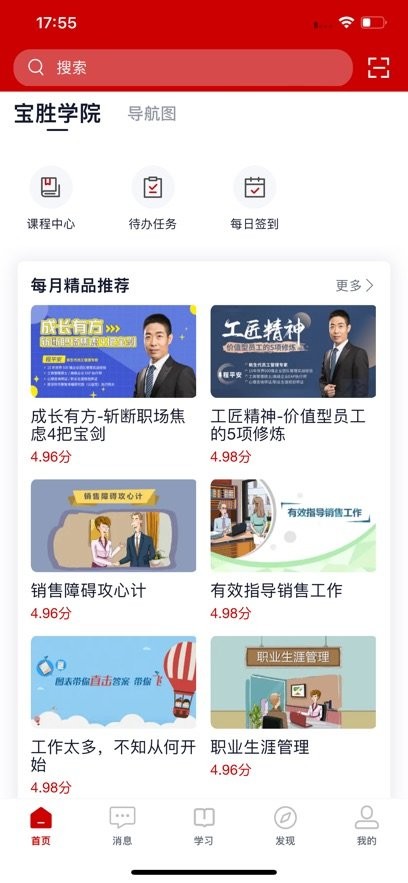Open 课程中心
The height and width of the screenshot is (883, 408).
pos(51,198)
